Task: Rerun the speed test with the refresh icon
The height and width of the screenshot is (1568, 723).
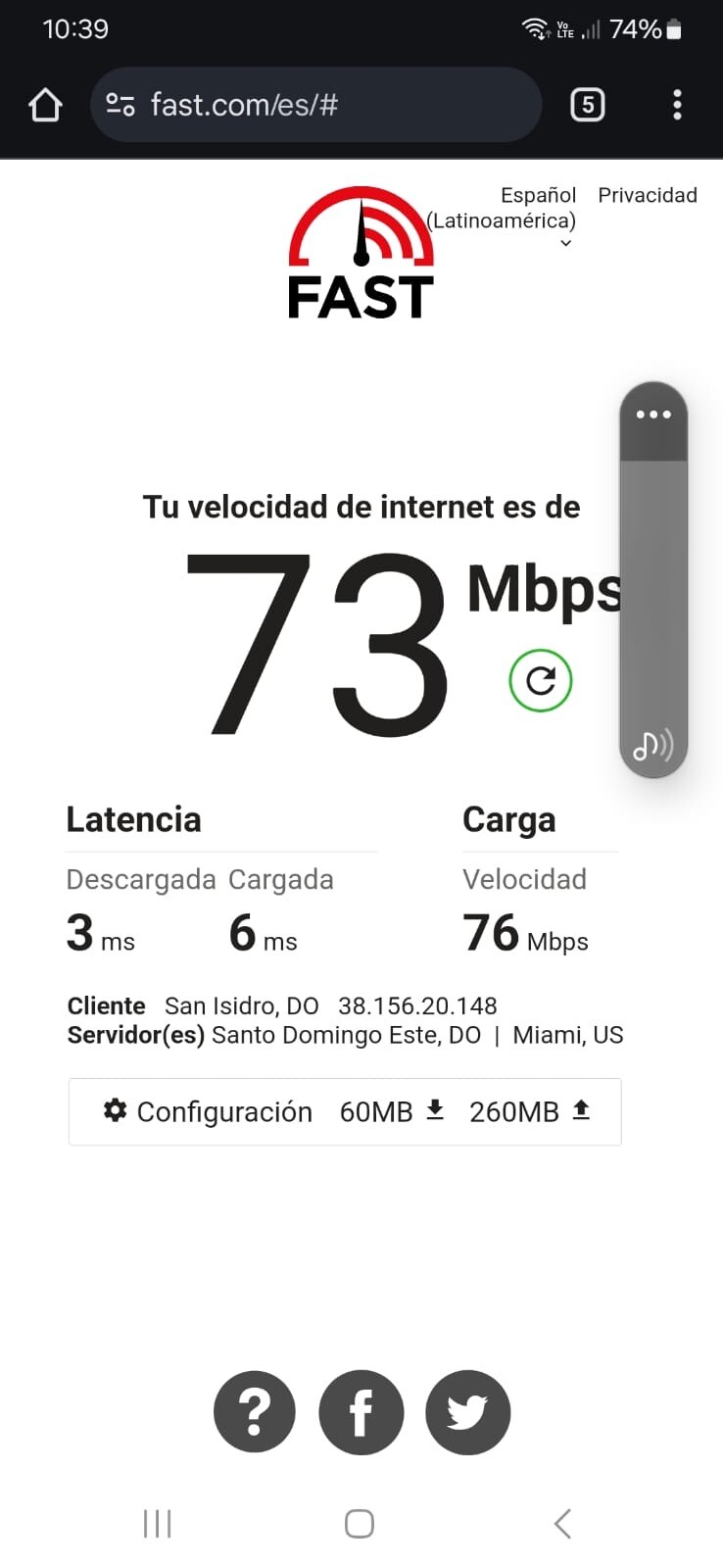Action: (x=541, y=680)
